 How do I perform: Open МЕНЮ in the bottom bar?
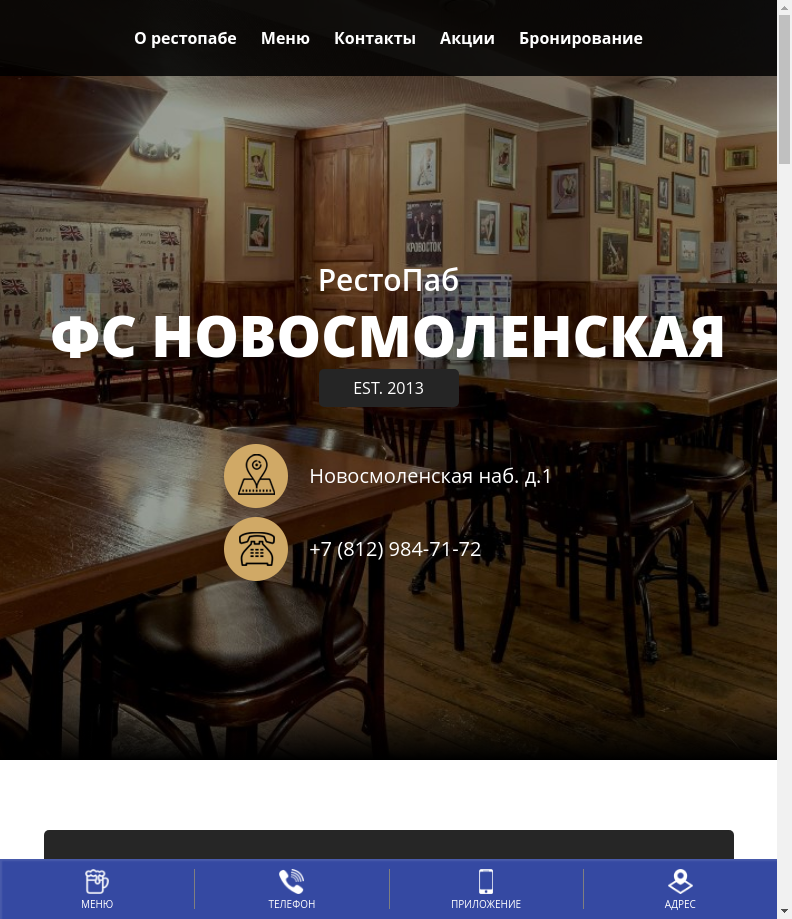pos(97,888)
